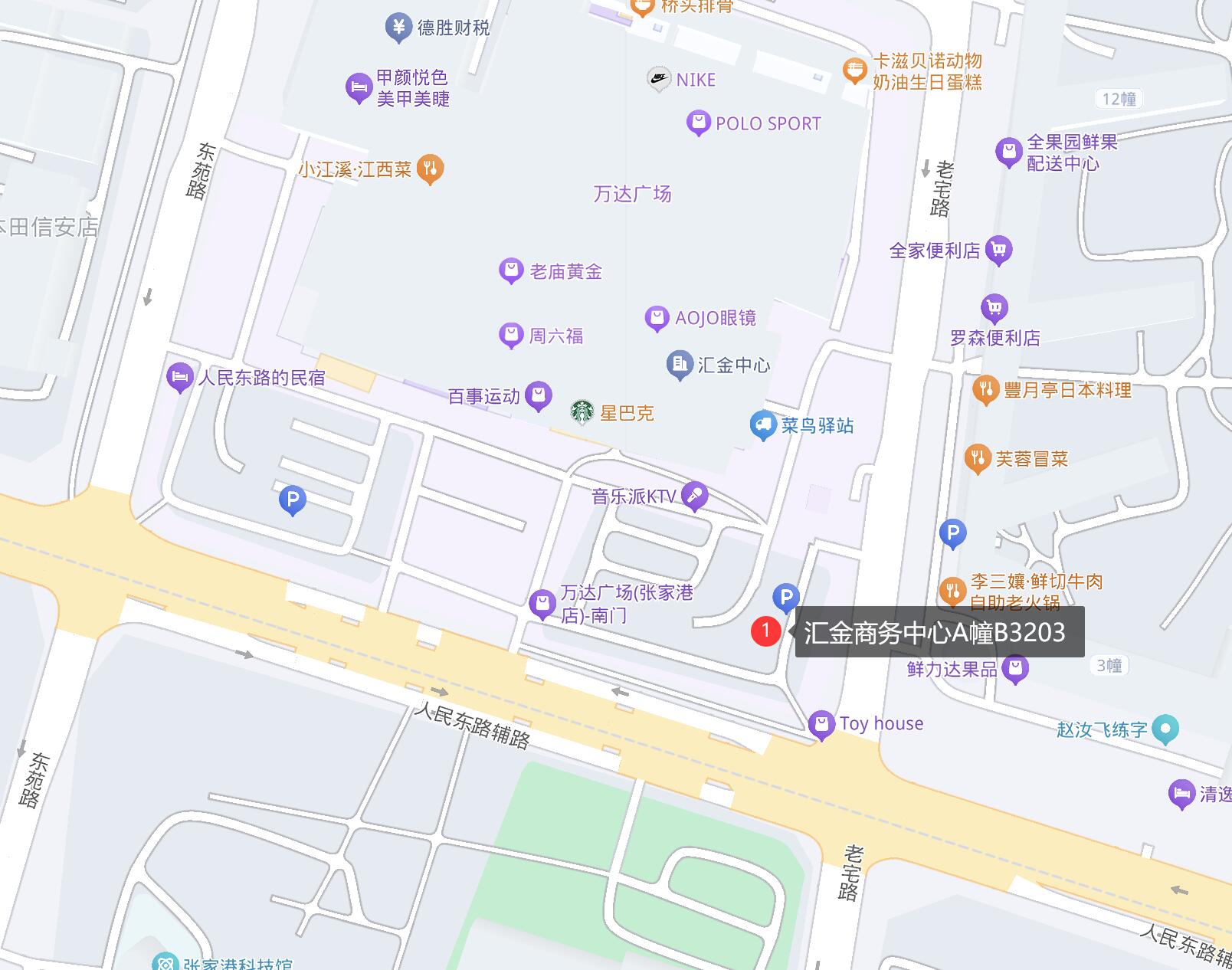Select the 芙蓉冒菜 restaurant marker
Image resolution: width=1232 pixels, height=970 pixels.
click(978, 458)
